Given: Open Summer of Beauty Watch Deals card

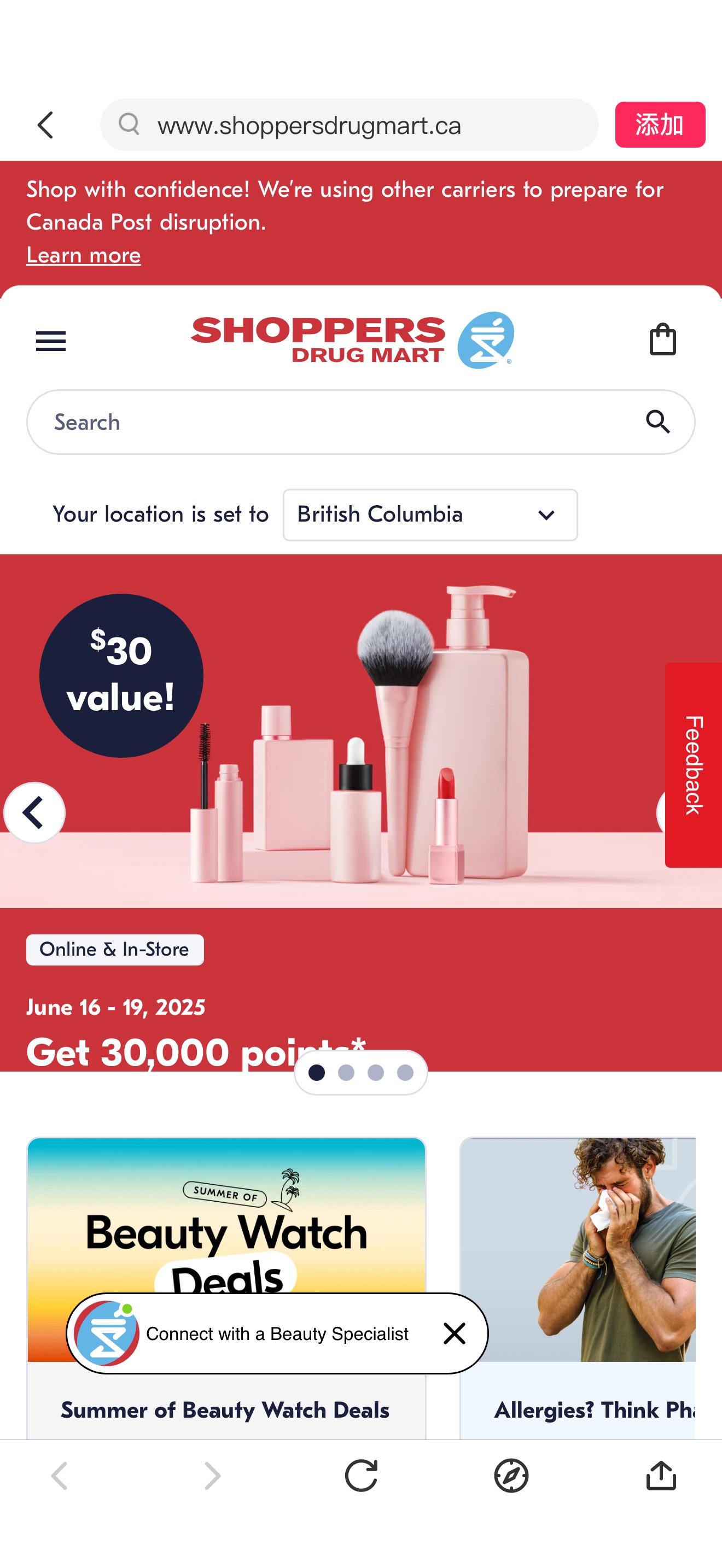Looking at the screenshot, I should click(225, 1409).
